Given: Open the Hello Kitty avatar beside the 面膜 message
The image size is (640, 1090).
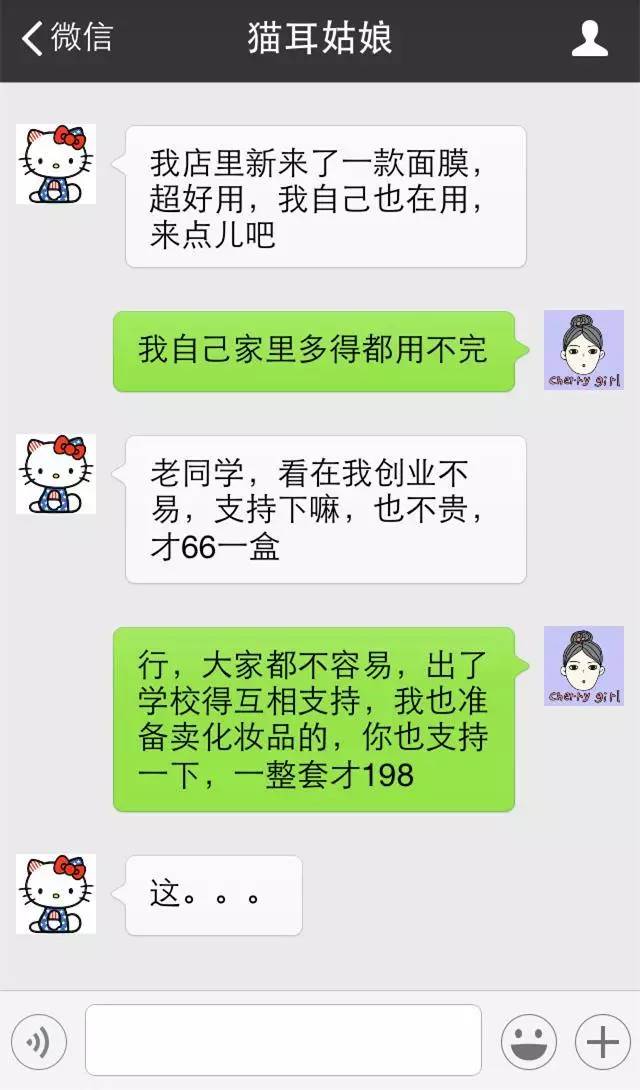Looking at the screenshot, I should point(56,164).
